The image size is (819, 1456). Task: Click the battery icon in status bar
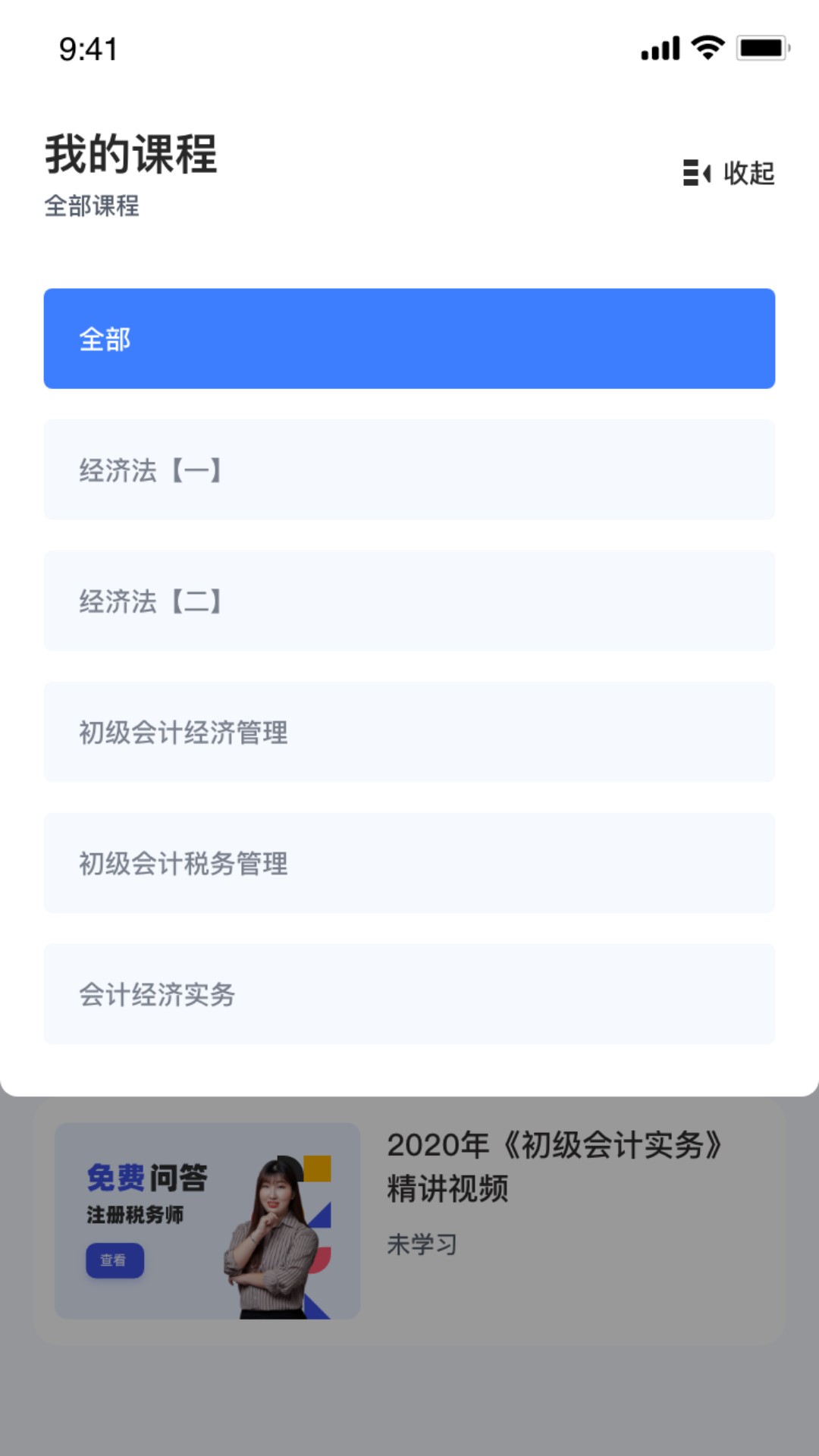(762, 47)
